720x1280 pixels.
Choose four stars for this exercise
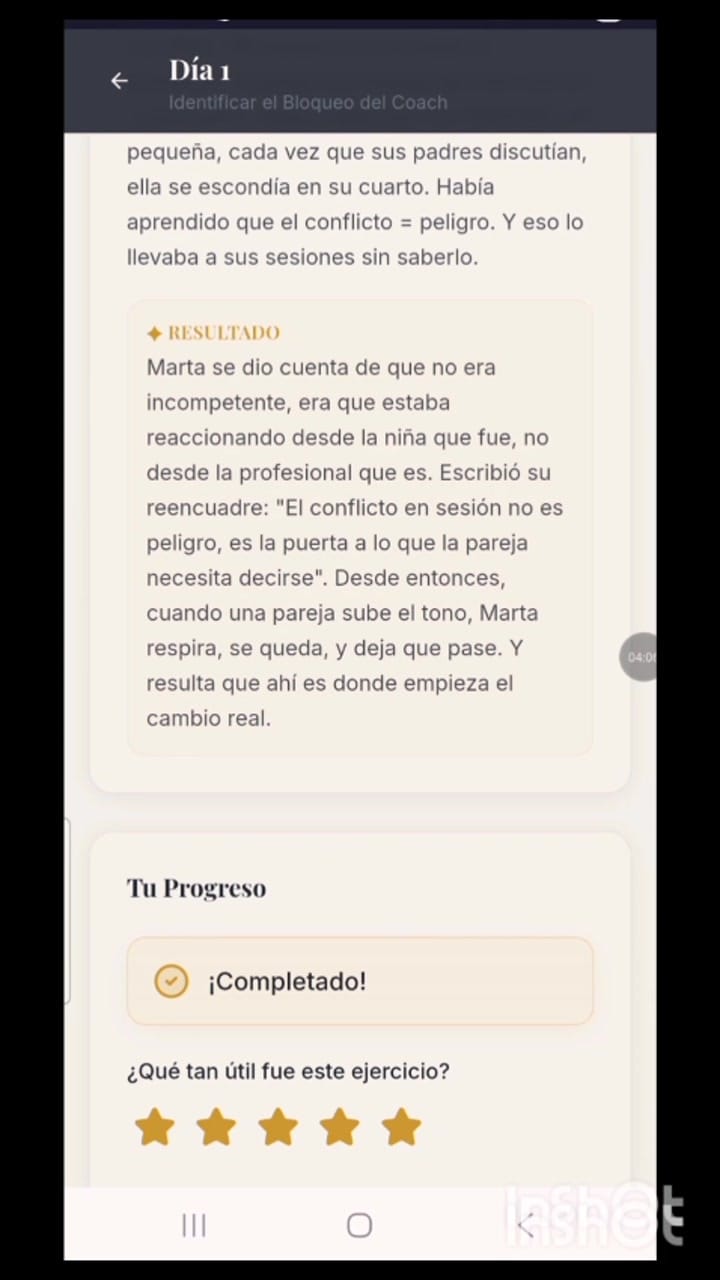[x=340, y=1126]
